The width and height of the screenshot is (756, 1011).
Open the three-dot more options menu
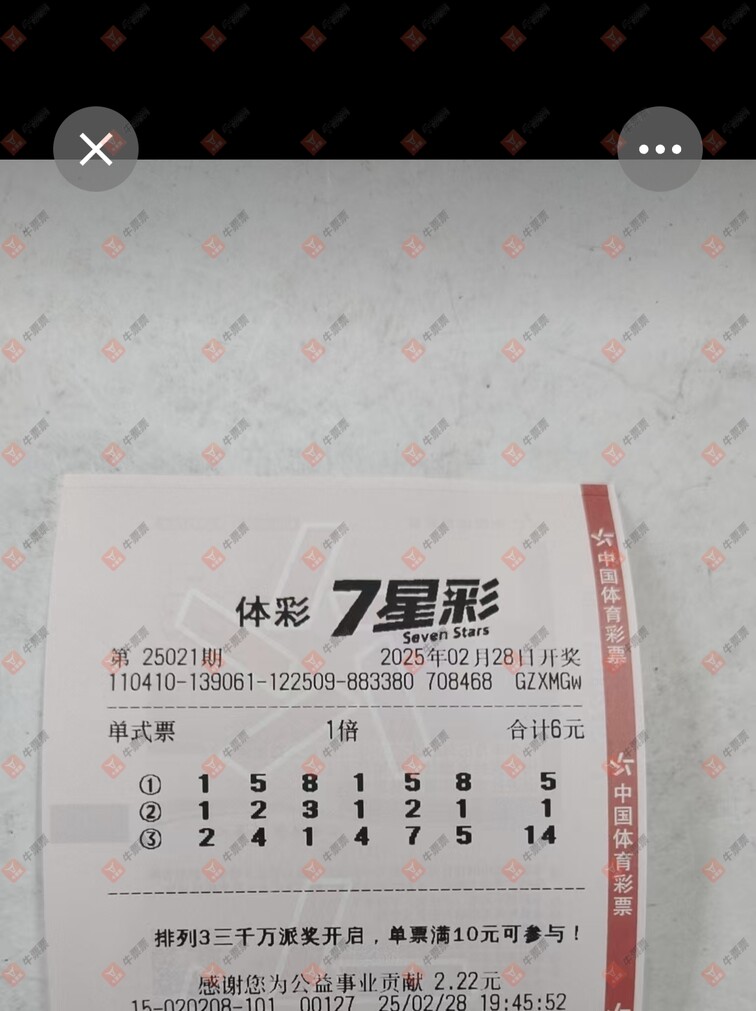660,150
